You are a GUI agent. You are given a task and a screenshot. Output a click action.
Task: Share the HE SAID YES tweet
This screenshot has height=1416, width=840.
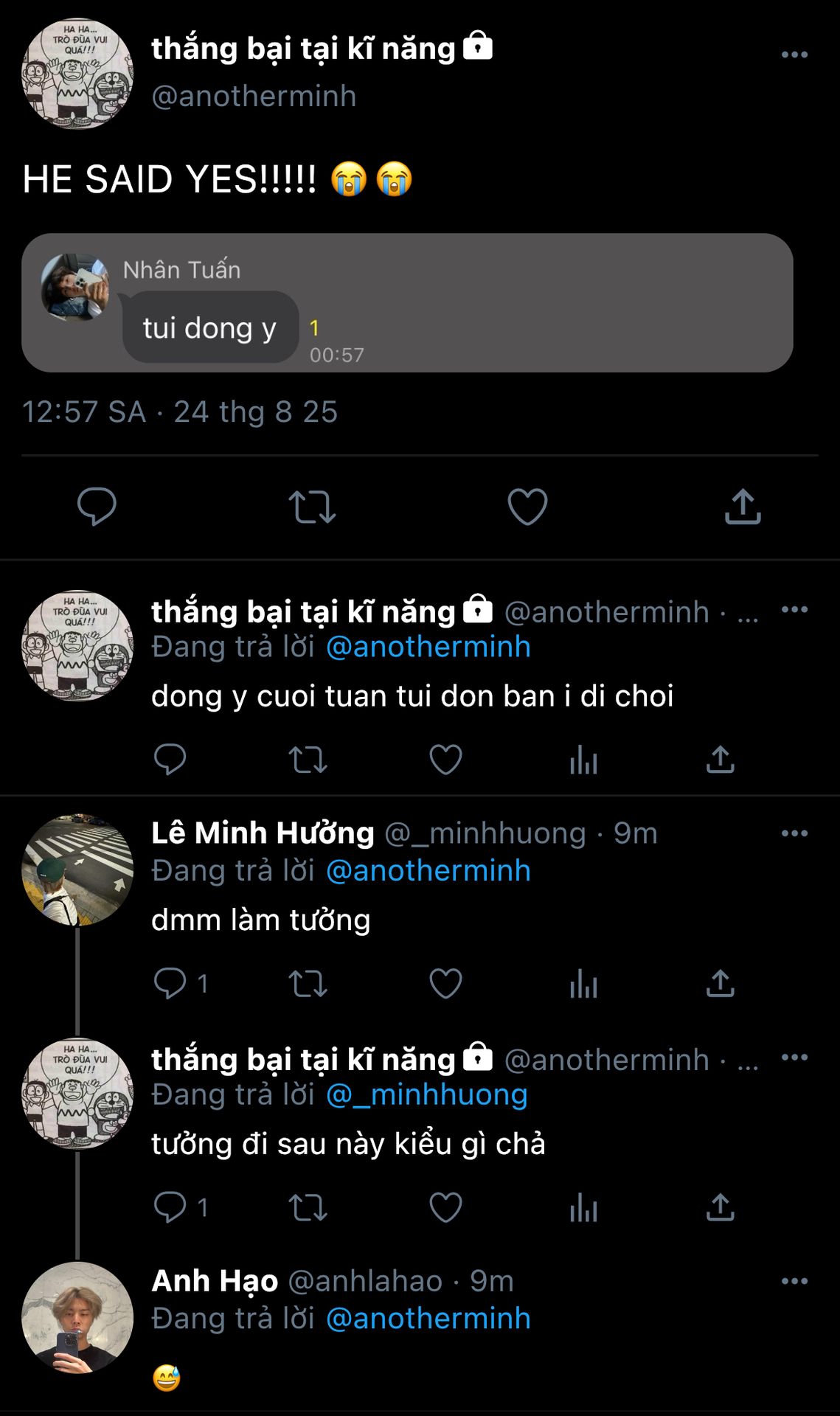click(742, 507)
